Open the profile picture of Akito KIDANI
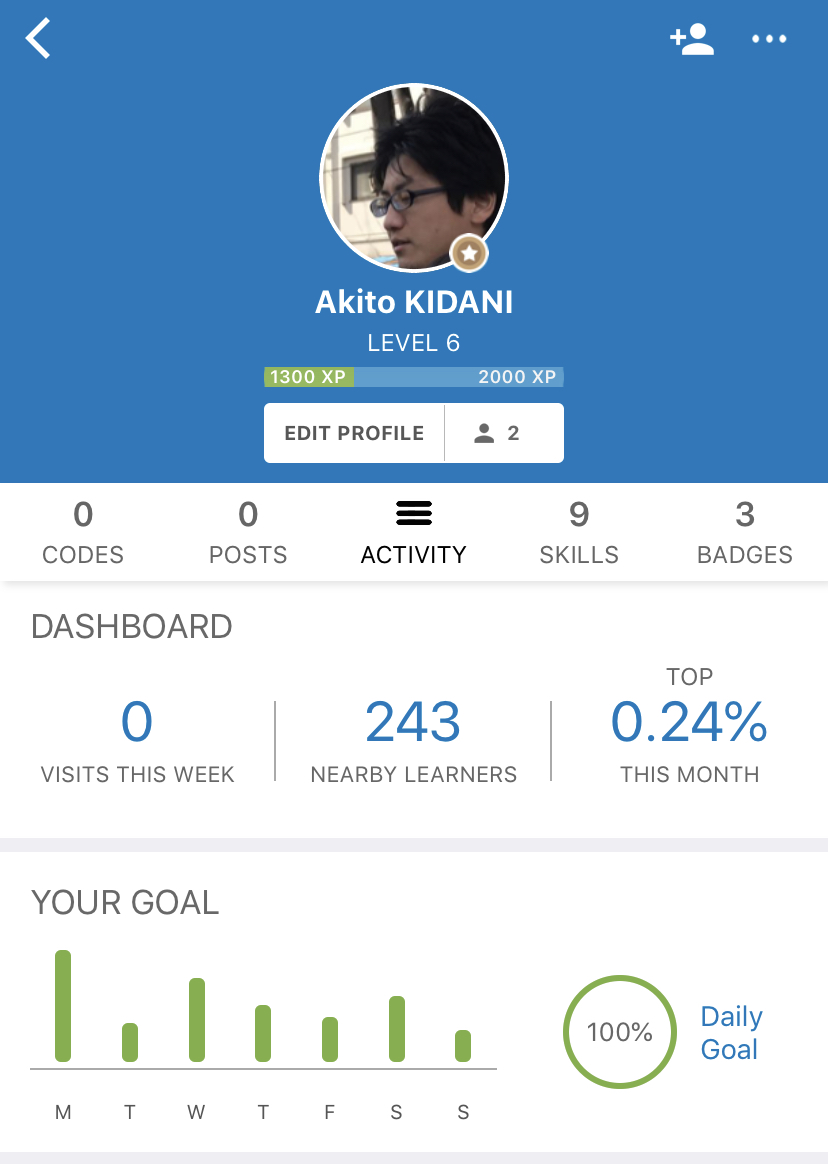 click(413, 177)
